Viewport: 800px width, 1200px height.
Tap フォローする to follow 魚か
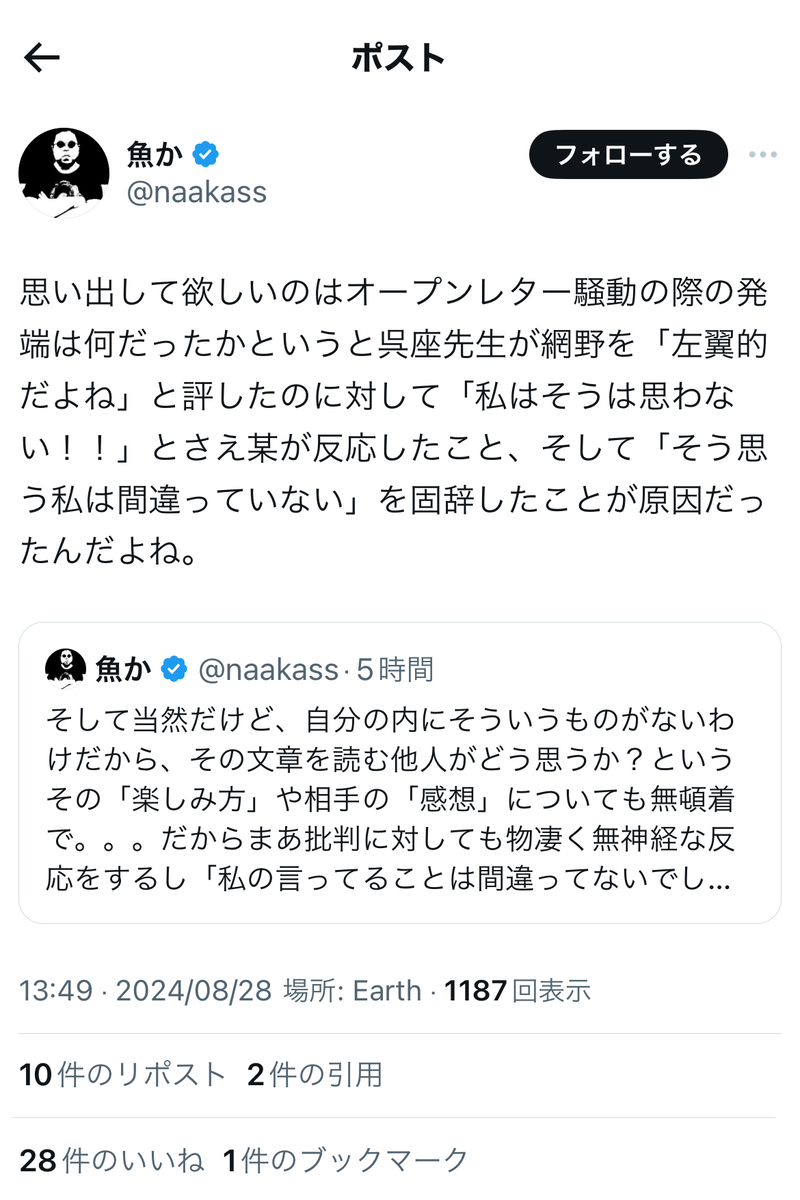click(628, 155)
